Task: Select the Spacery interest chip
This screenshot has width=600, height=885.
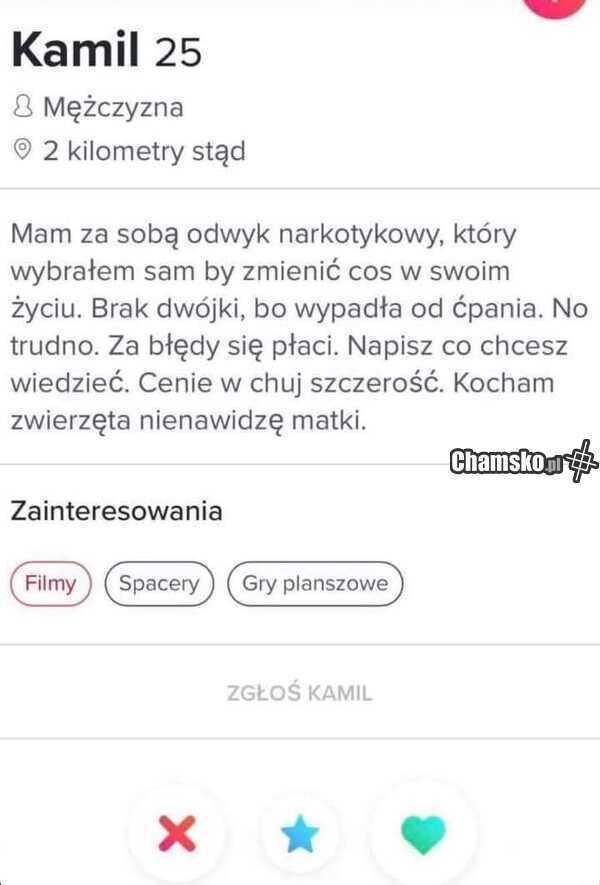Action: pos(159,584)
